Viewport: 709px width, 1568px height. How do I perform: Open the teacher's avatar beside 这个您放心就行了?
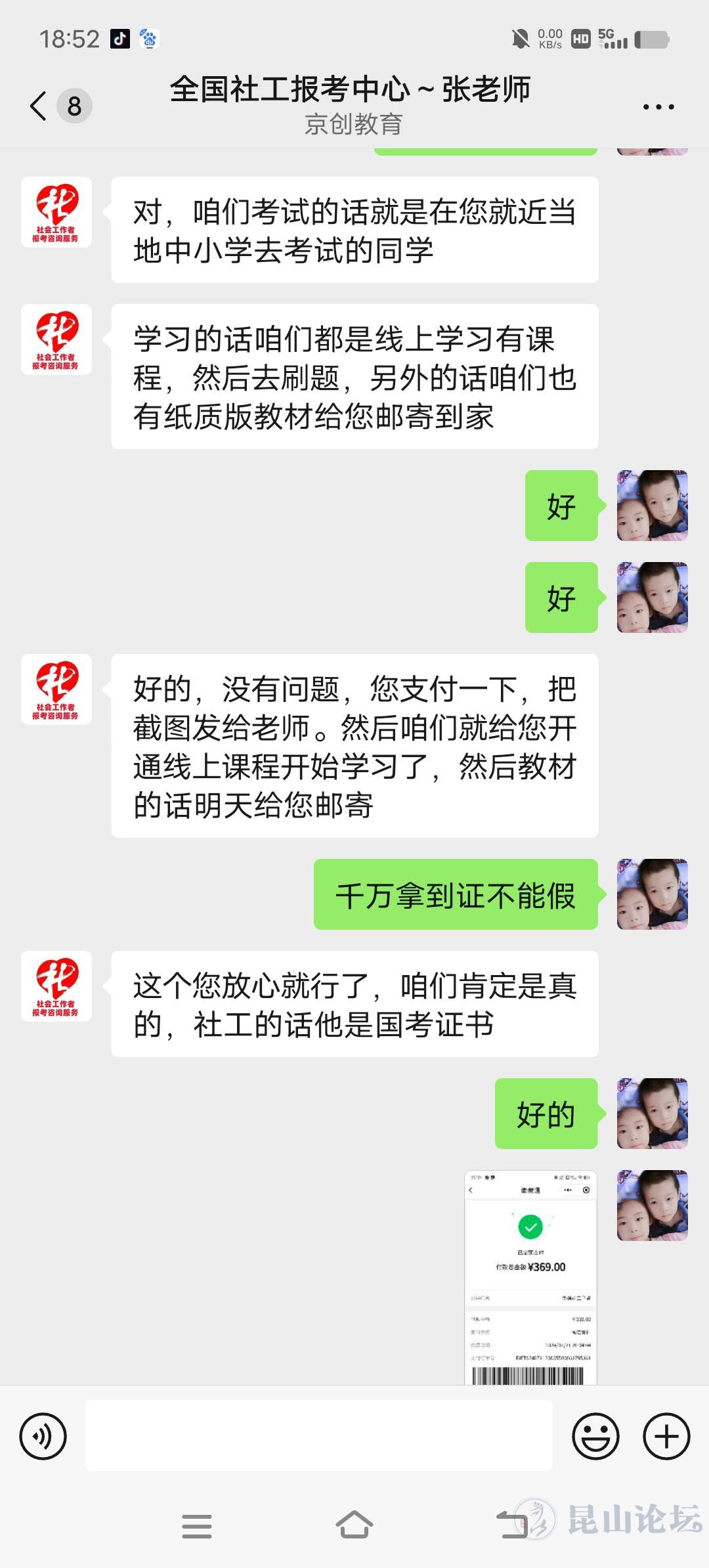coord(56,986)
